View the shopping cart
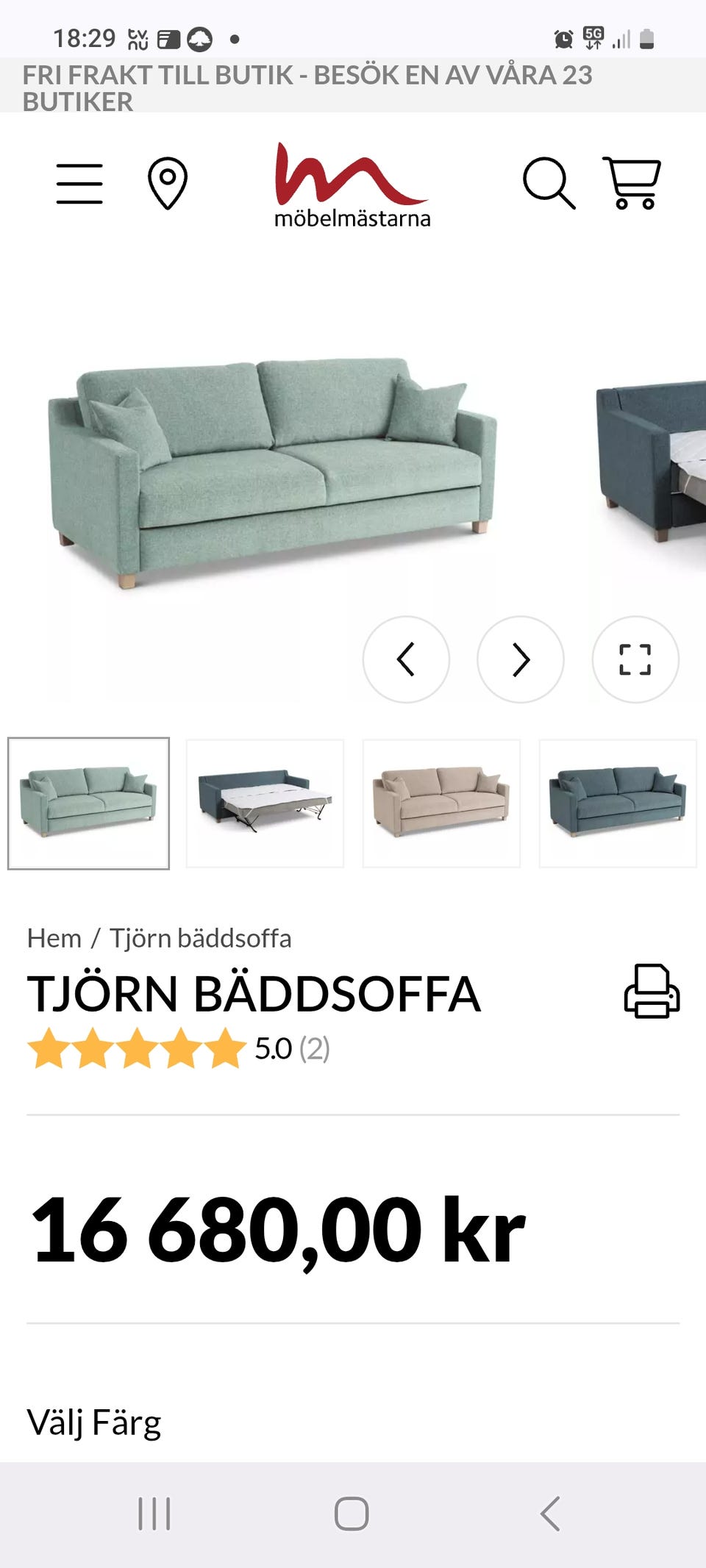The image size is (706, 1568). [632, 183]
